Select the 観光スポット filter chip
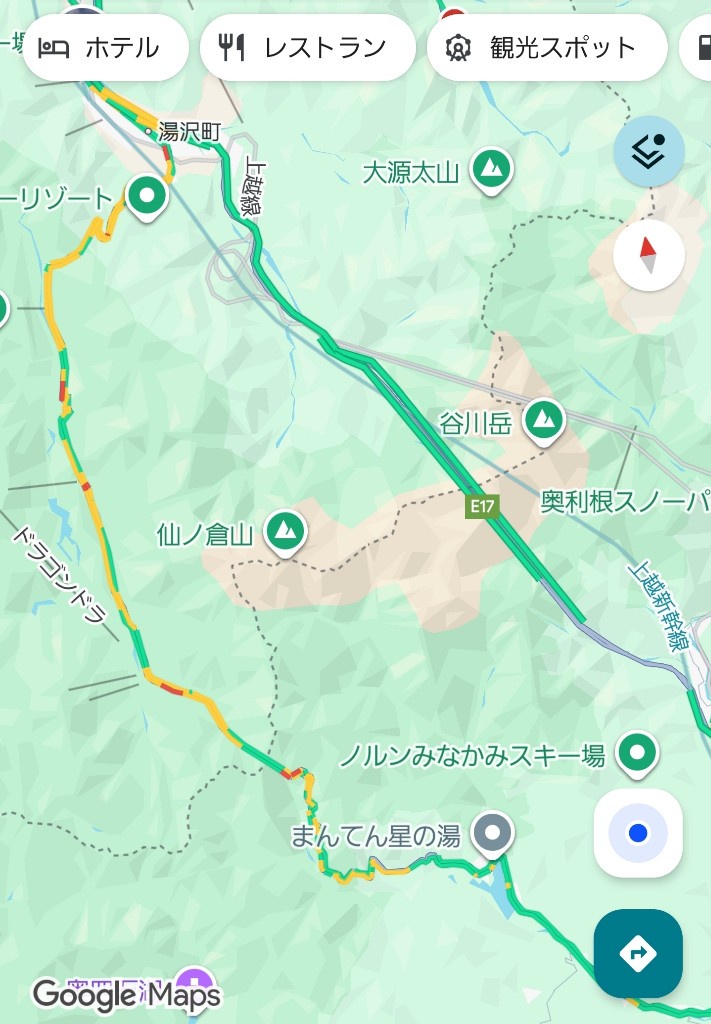The image size is (711, 1024). pos(546,47)
